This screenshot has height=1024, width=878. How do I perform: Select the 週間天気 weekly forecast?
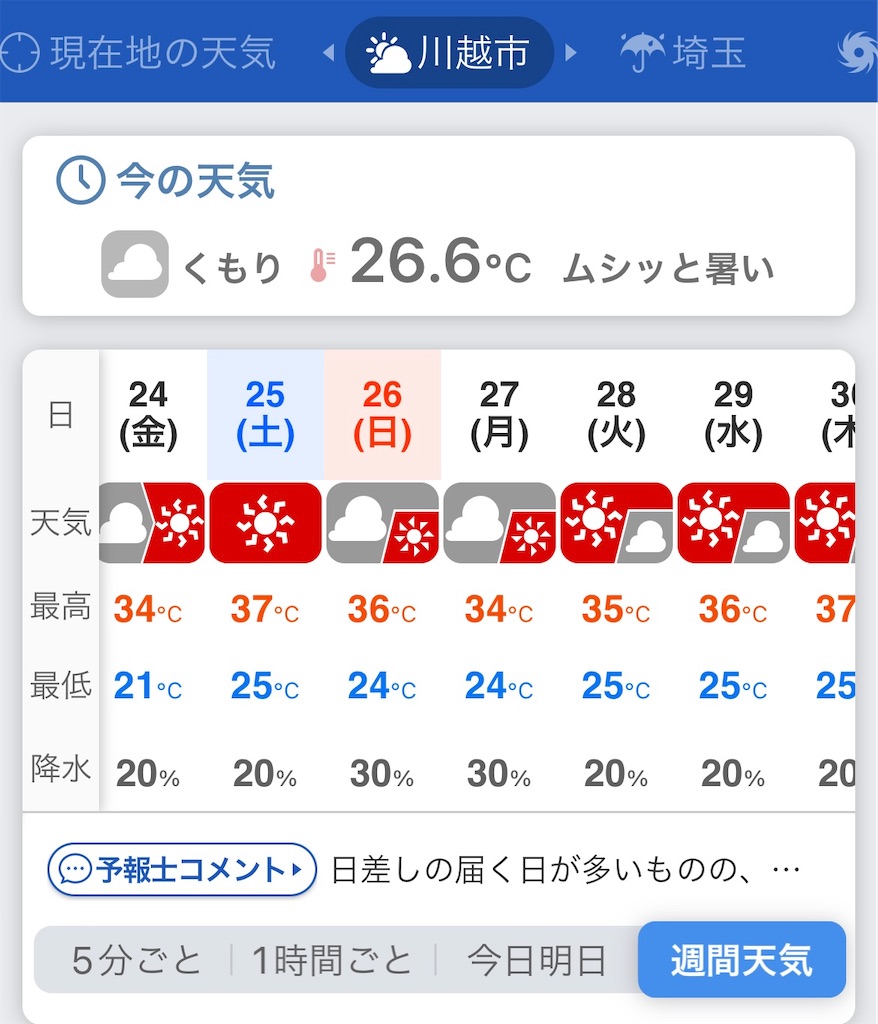point(741,960)
